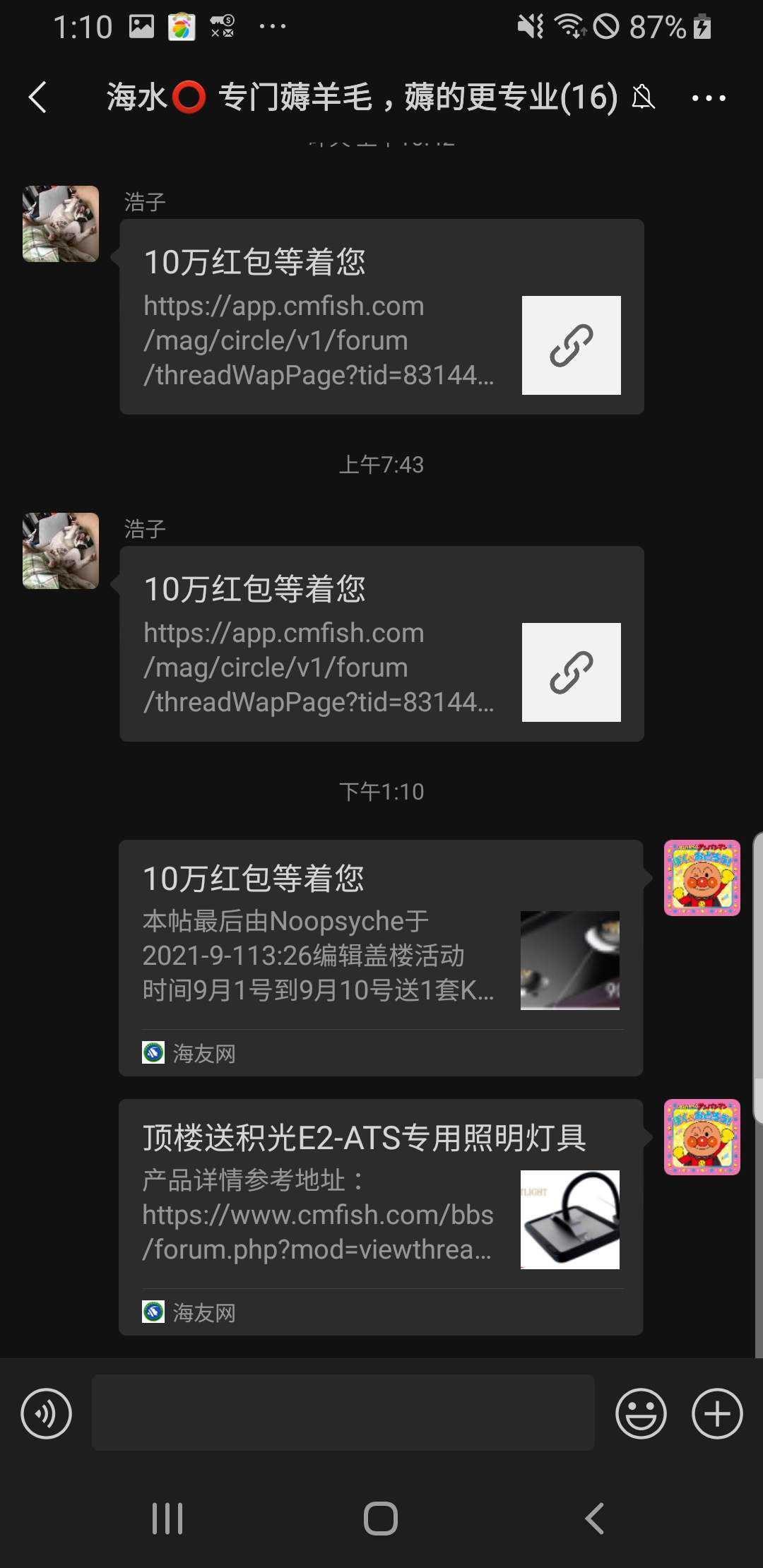Switch to voice message input
Image resolution: width=763 pixels, height=1568 pixels.
tap(47, 1413)
